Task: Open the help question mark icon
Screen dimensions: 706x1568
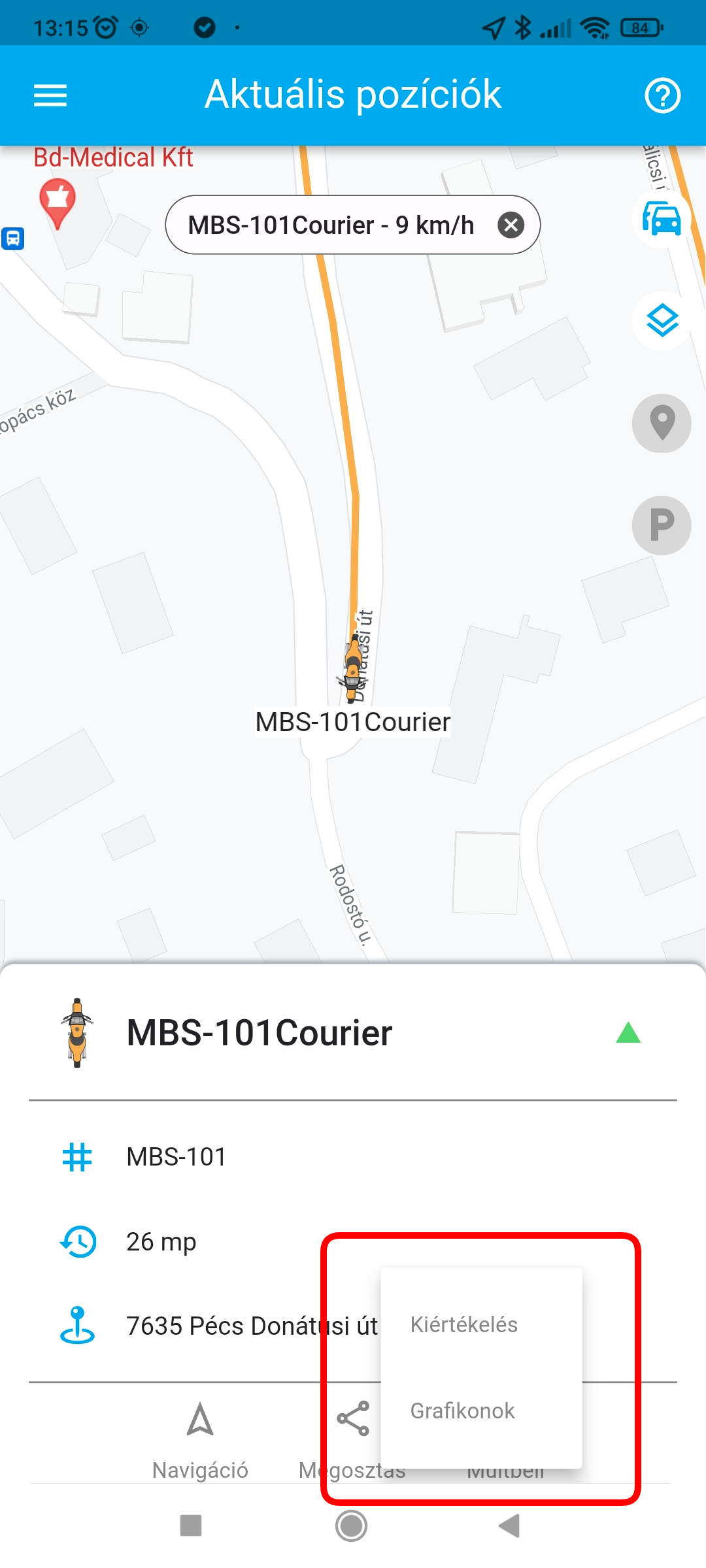Action: point(662,95)
